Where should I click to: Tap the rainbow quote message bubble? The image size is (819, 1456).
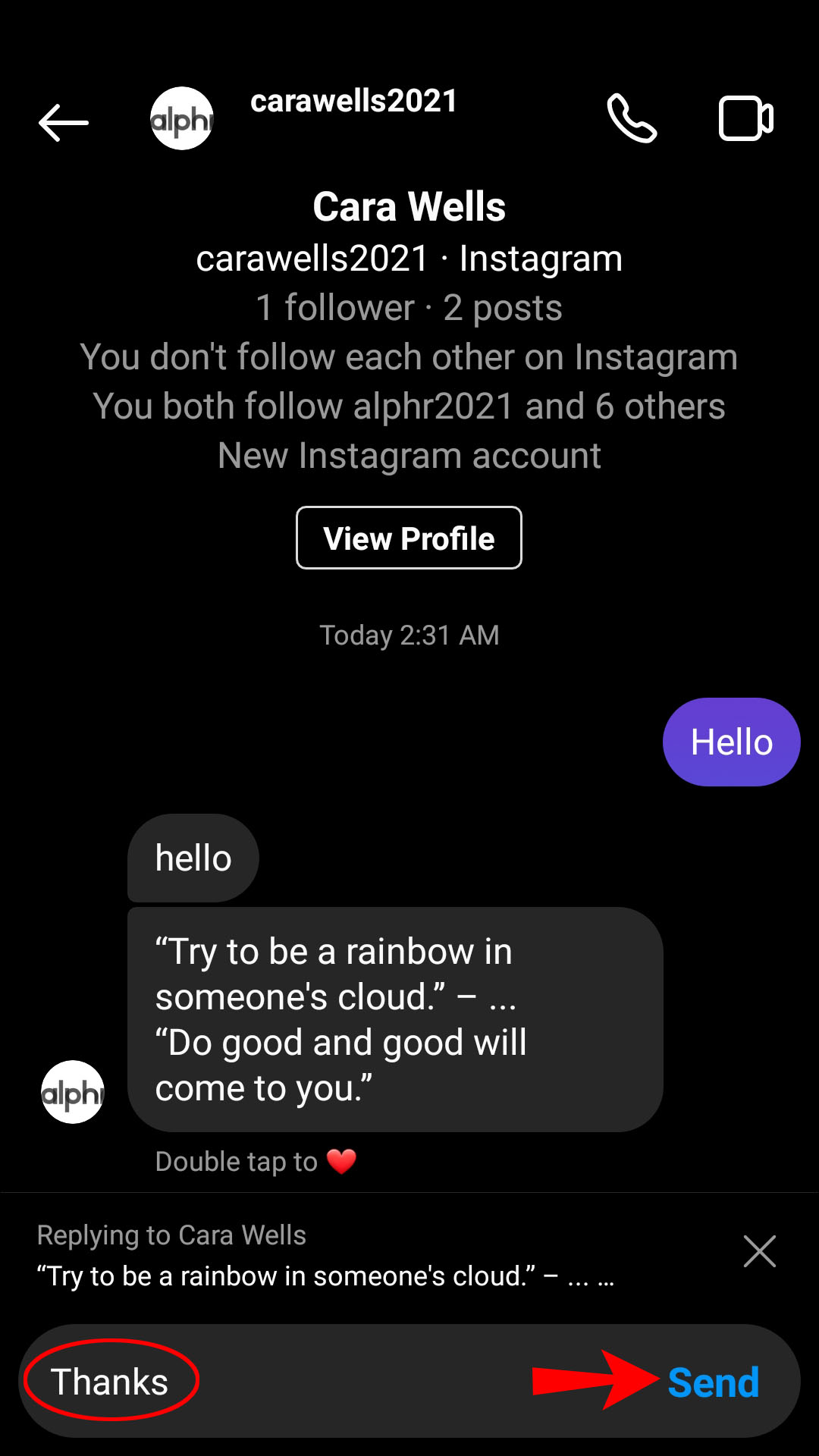394,1020
